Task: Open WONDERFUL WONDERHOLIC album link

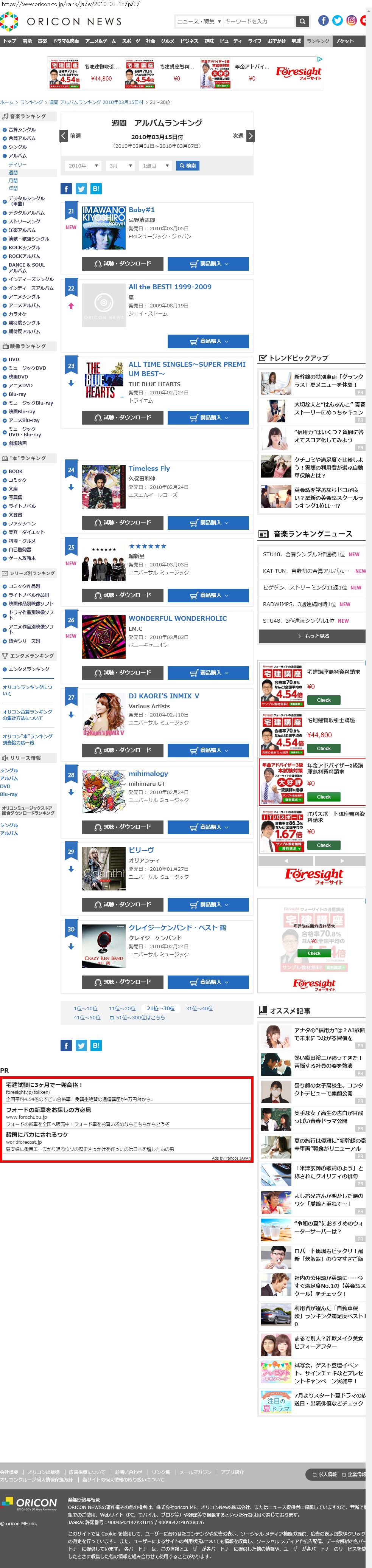Action: (x=177, y=619)
